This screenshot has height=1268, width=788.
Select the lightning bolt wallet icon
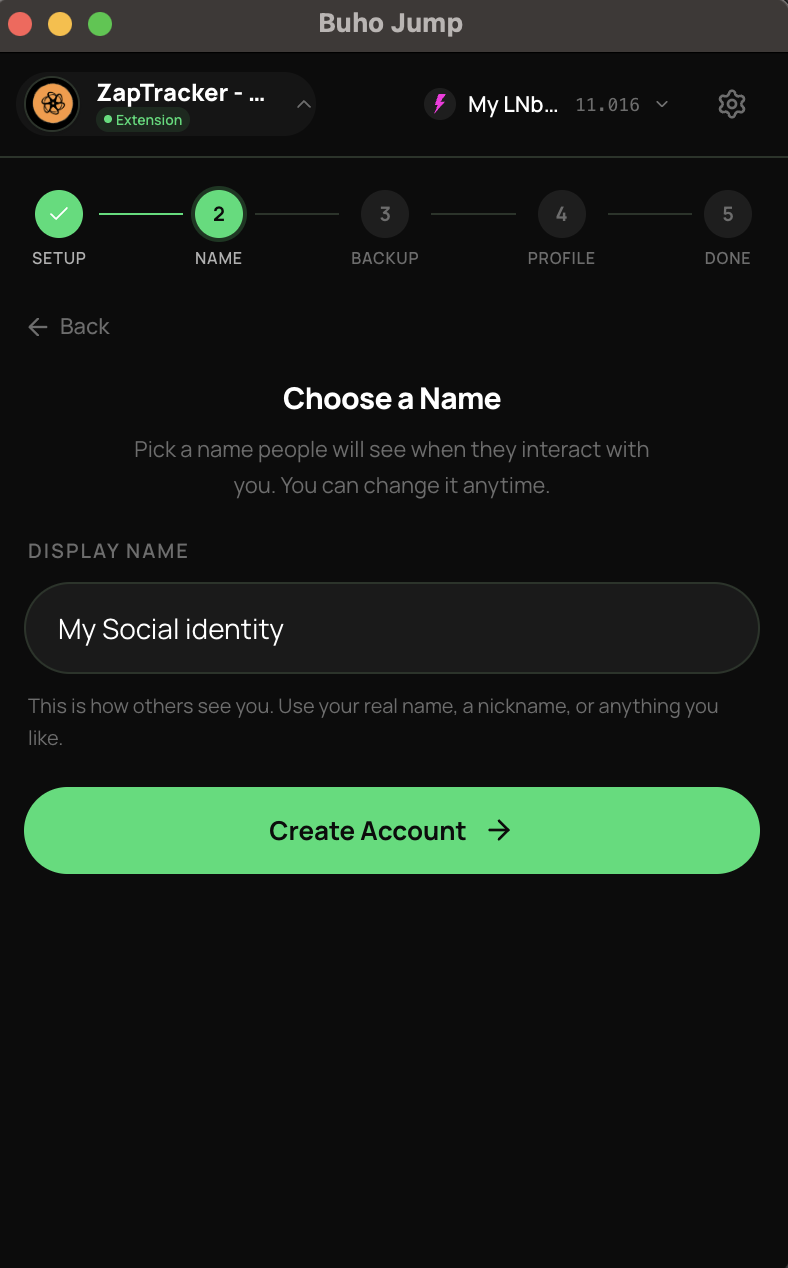[440, 103]
